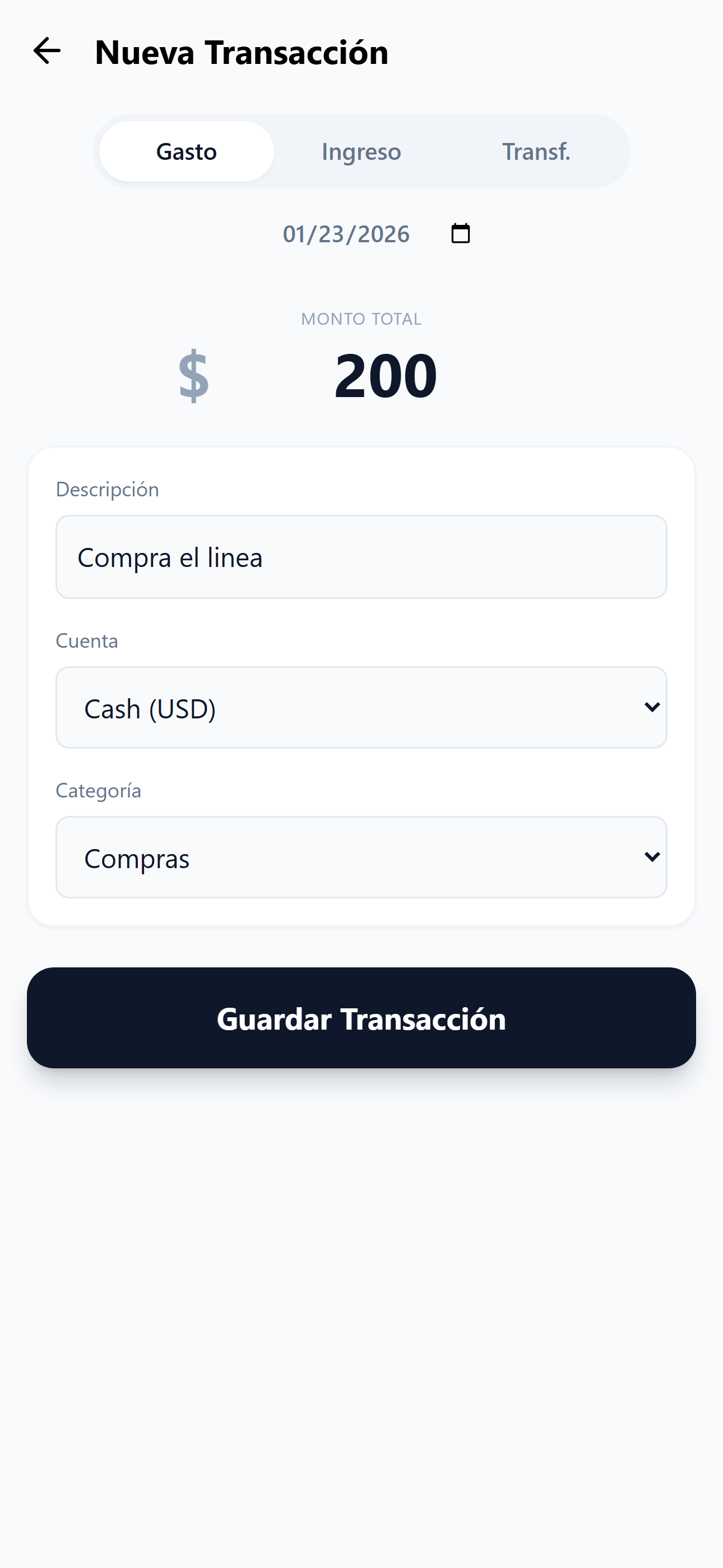The width and height of the screenshot is (723, 1568).
Task: Open the Categoría dropdown
Action: (361, 857)
